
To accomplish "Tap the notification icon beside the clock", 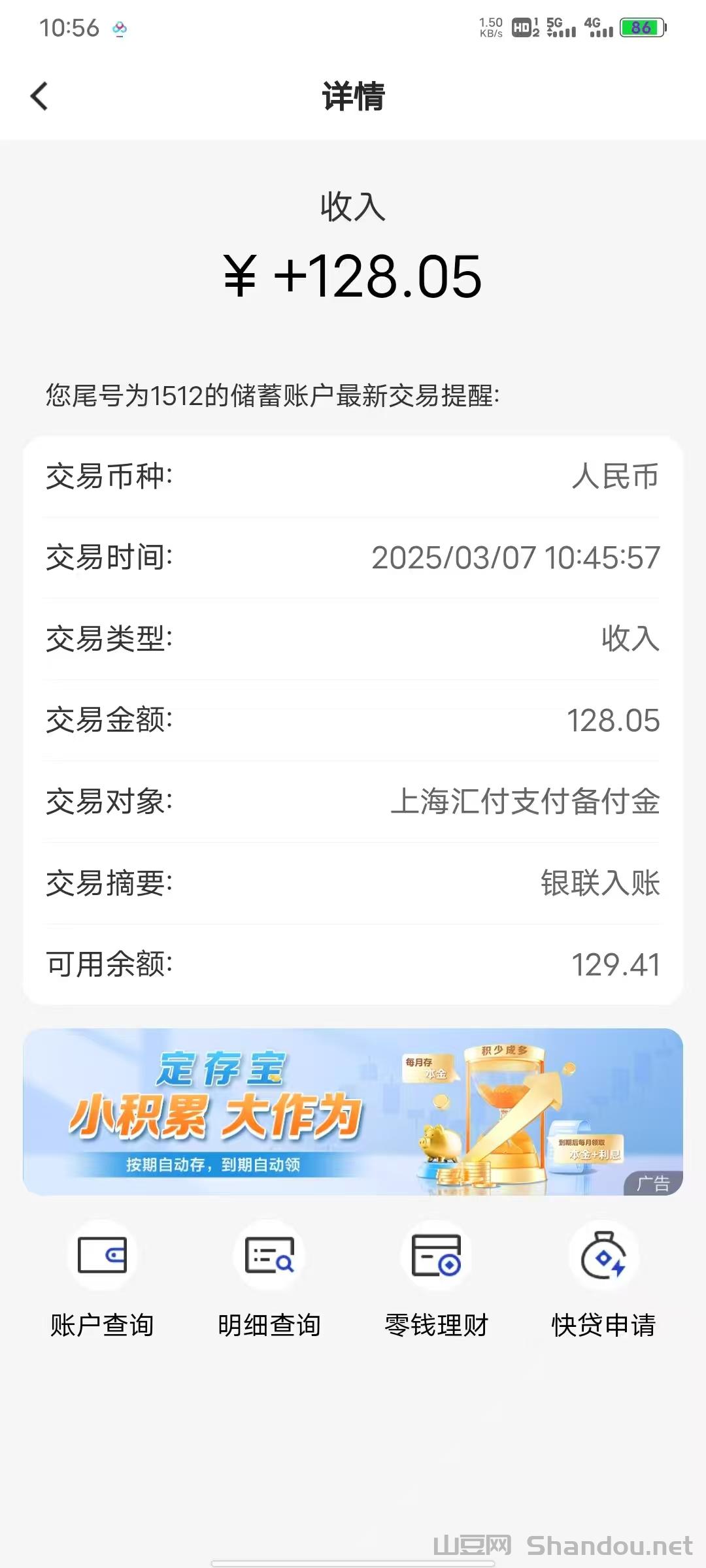I will 118,29.
